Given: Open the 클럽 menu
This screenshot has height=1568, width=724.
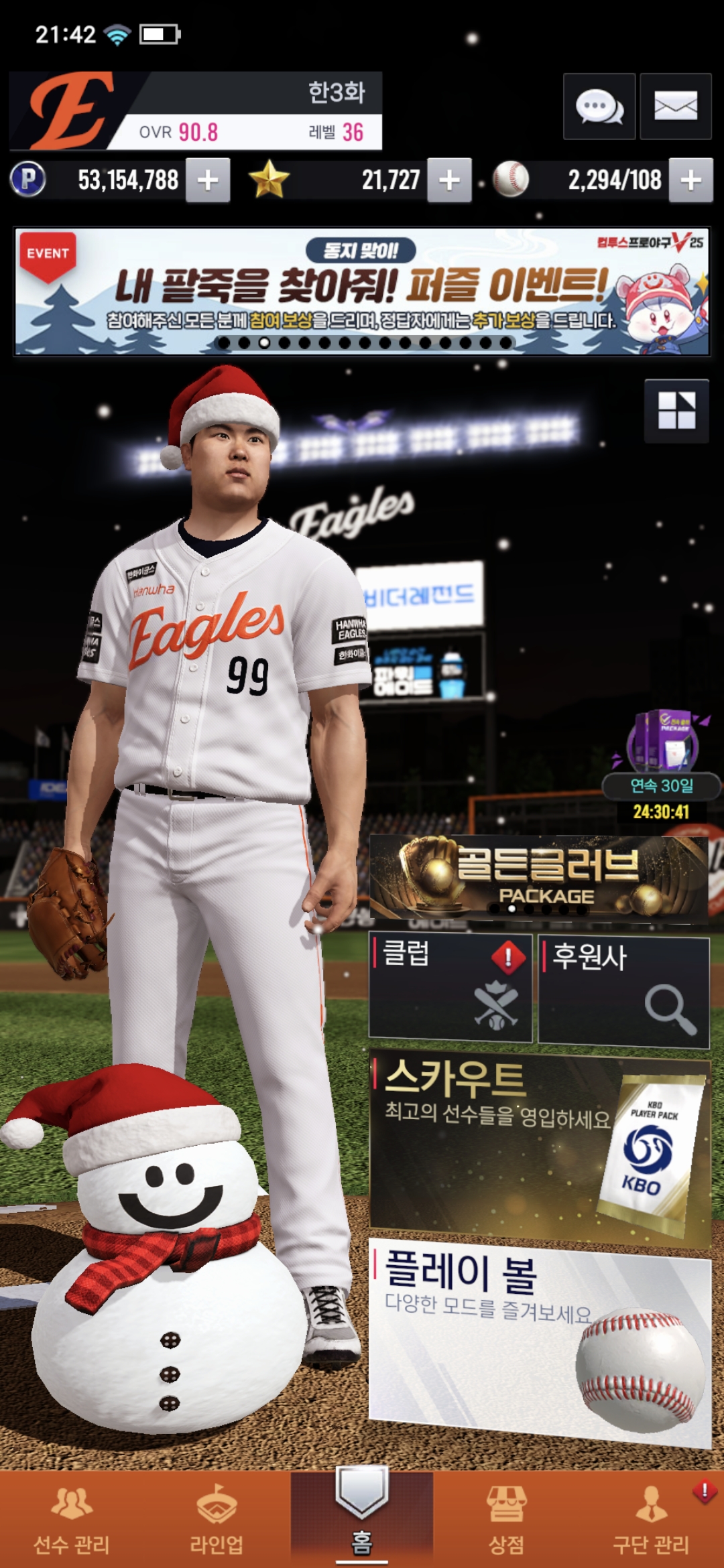Looking at the screenshot, I should pyautogui.click(x=450, y=988).
